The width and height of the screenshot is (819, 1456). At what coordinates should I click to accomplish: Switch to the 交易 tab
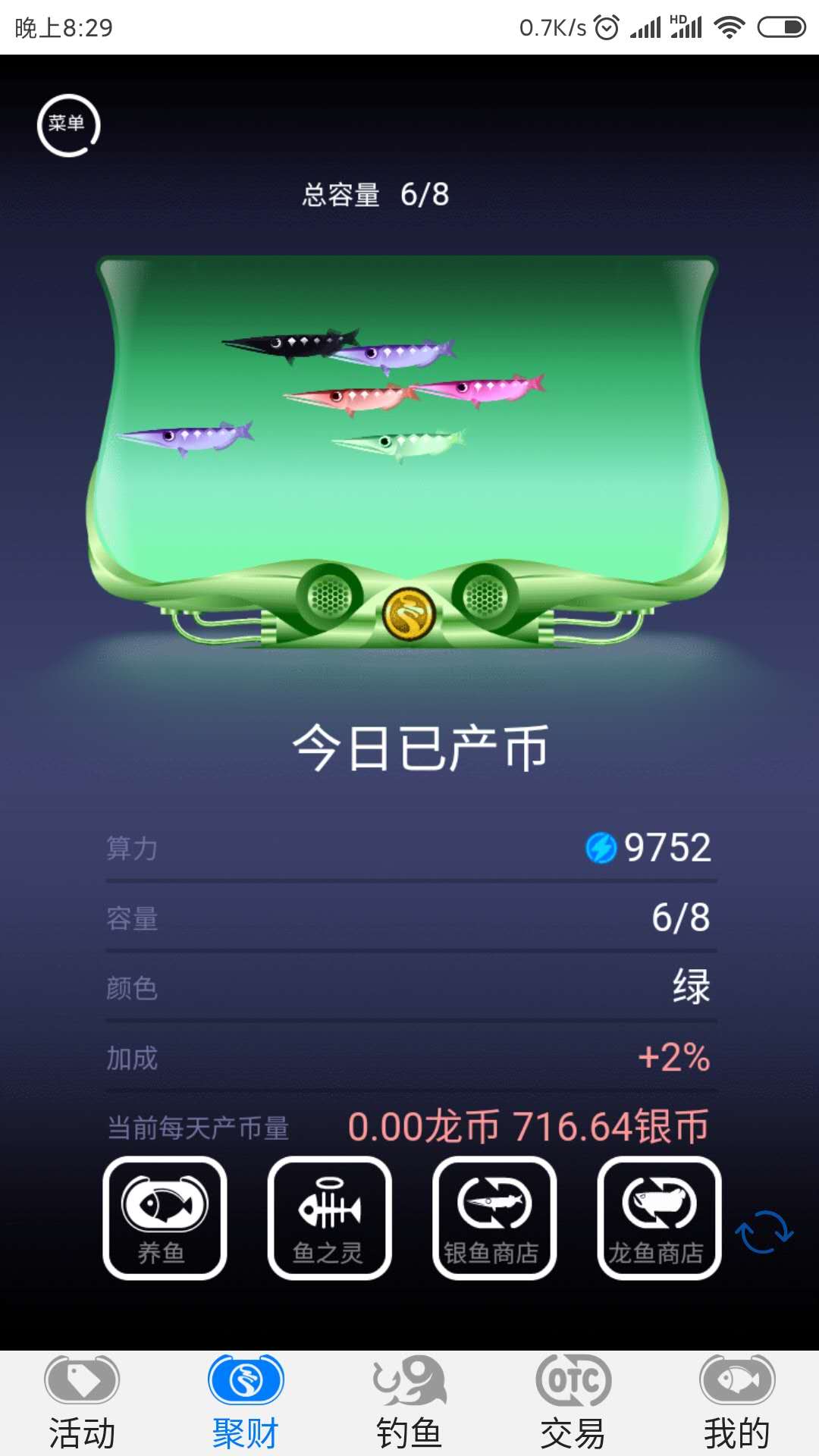tap(573, 1403)
